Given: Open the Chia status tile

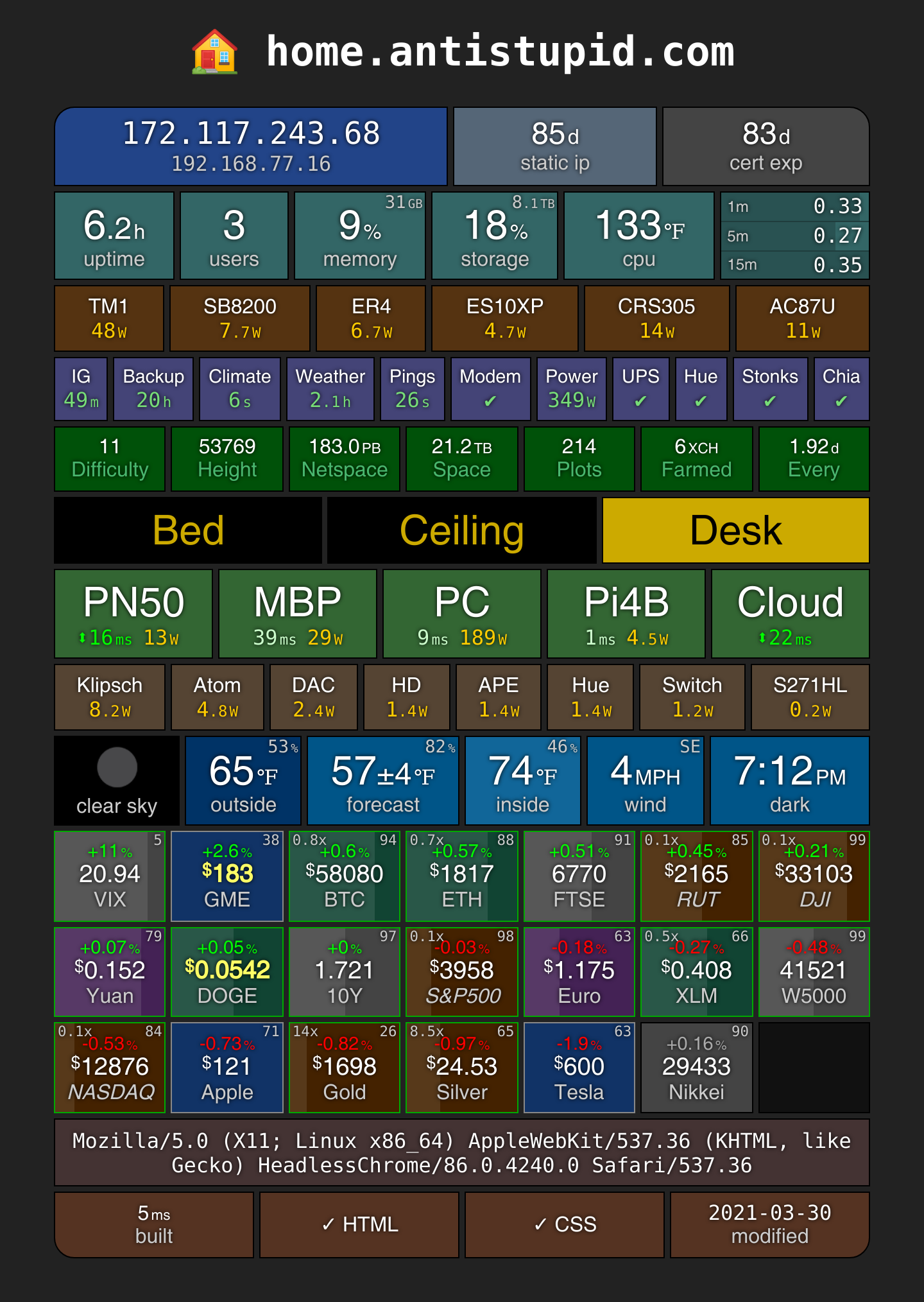Looking at the screenshot, I should (x=841, y=389).
